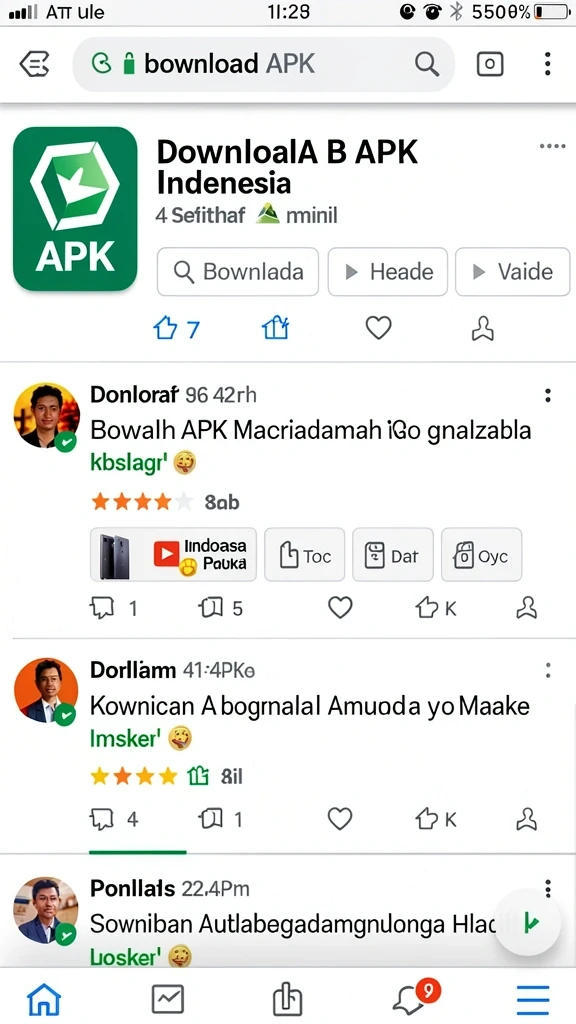
Task: Open the tab switcher square icon
Action: (490, 64)
